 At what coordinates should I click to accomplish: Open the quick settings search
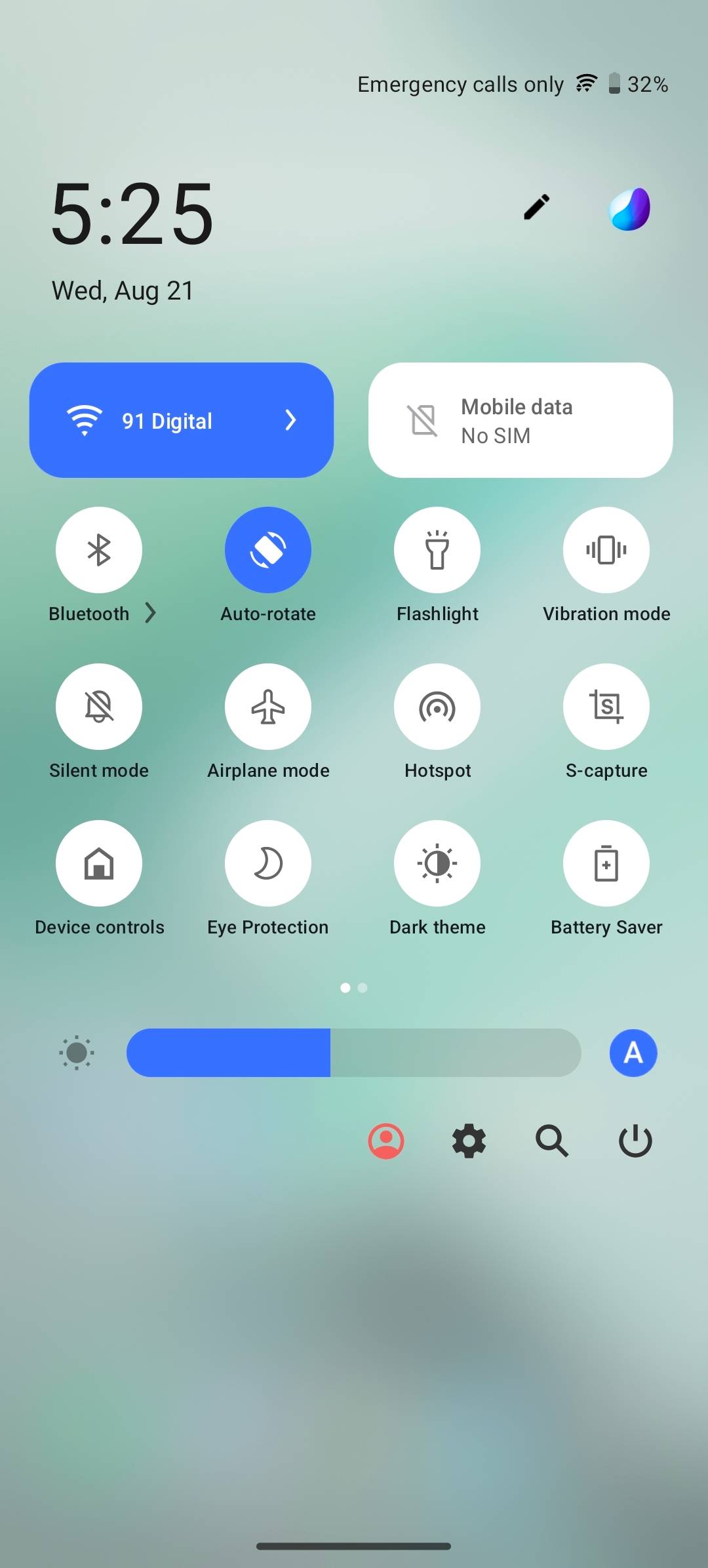click(x=551, y=1141)
